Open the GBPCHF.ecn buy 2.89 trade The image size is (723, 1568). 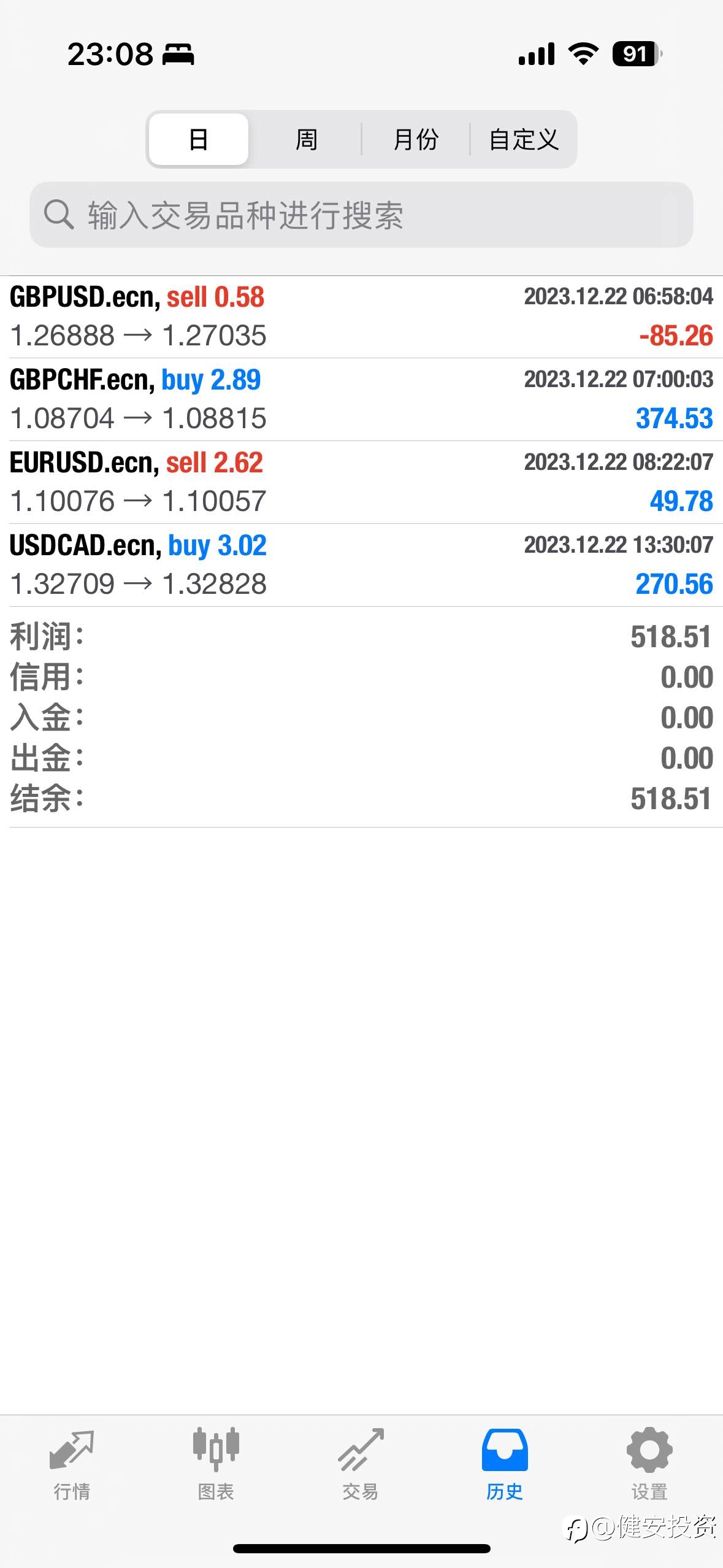361,399
